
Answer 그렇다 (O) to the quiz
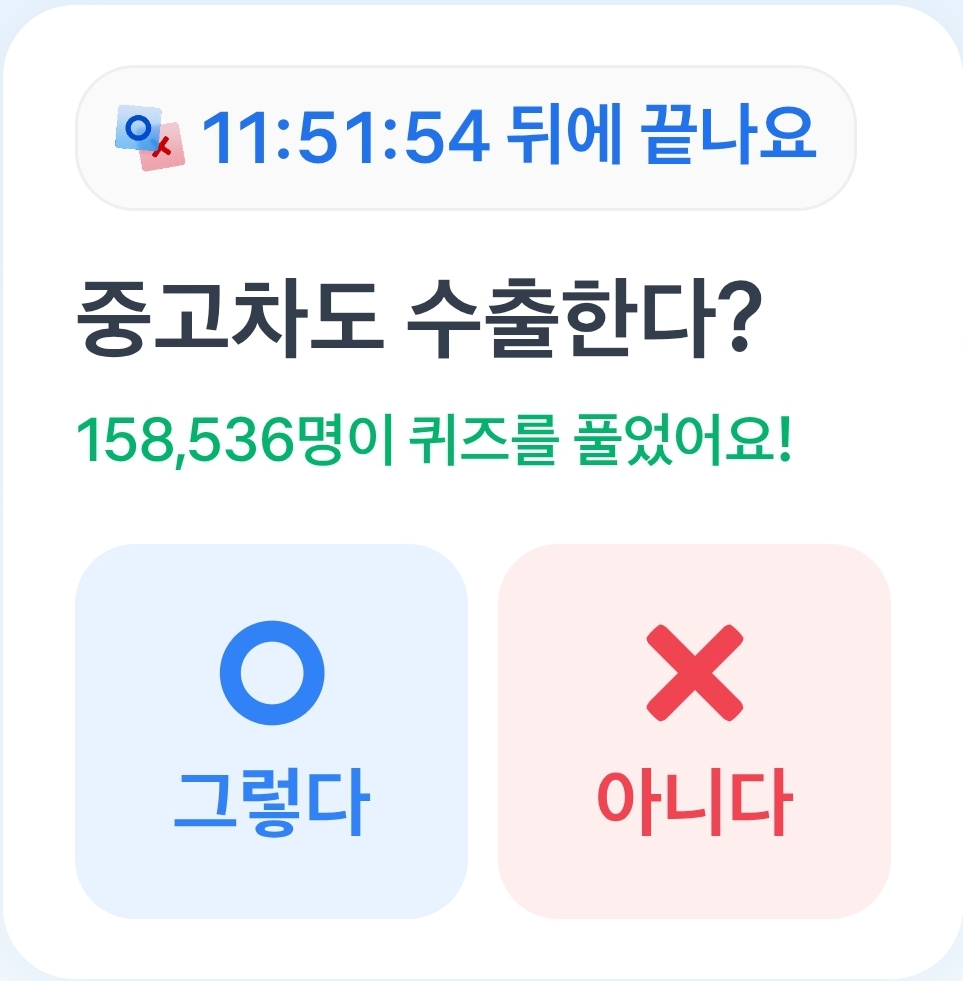(x=271, y=730)
